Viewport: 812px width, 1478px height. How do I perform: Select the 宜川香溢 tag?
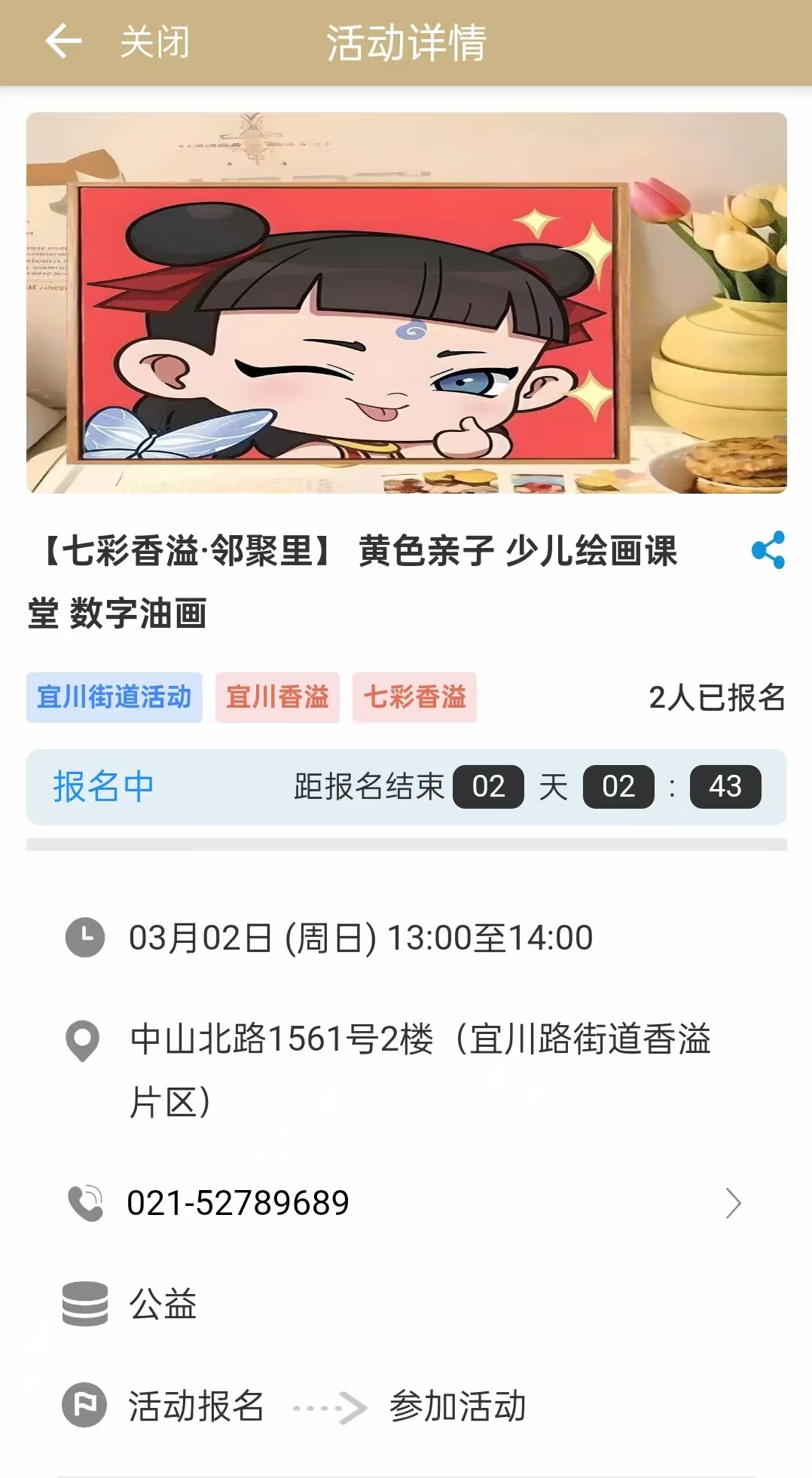click(x=277, y=697)
